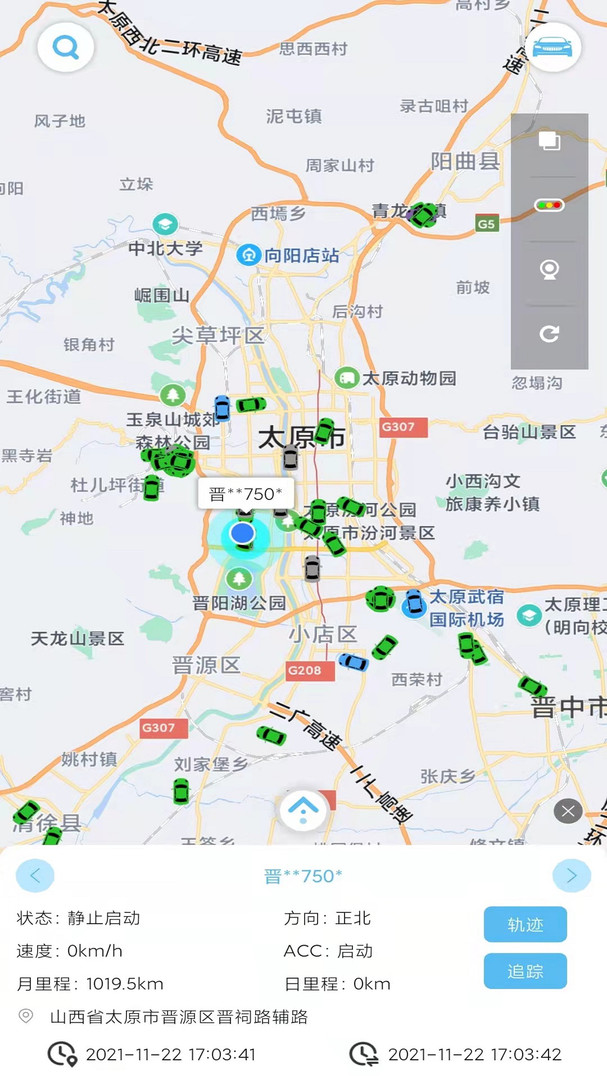Open the search magnifier button
Image resolution: width=607 pixels, height=1080 pixels.
(x=66, y=47)
